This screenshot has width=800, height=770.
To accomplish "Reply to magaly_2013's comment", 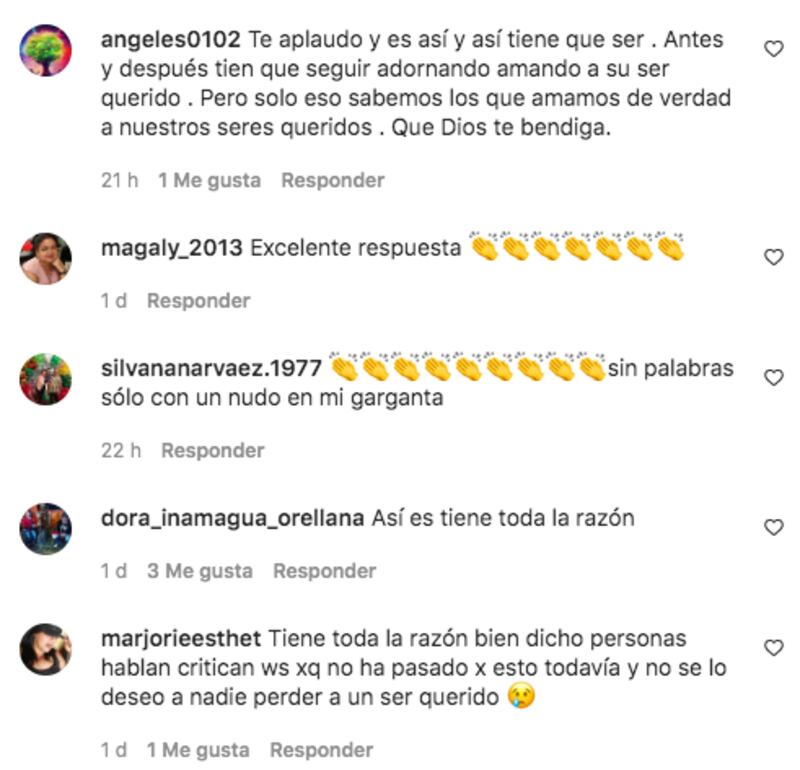I will coord(198,301).
